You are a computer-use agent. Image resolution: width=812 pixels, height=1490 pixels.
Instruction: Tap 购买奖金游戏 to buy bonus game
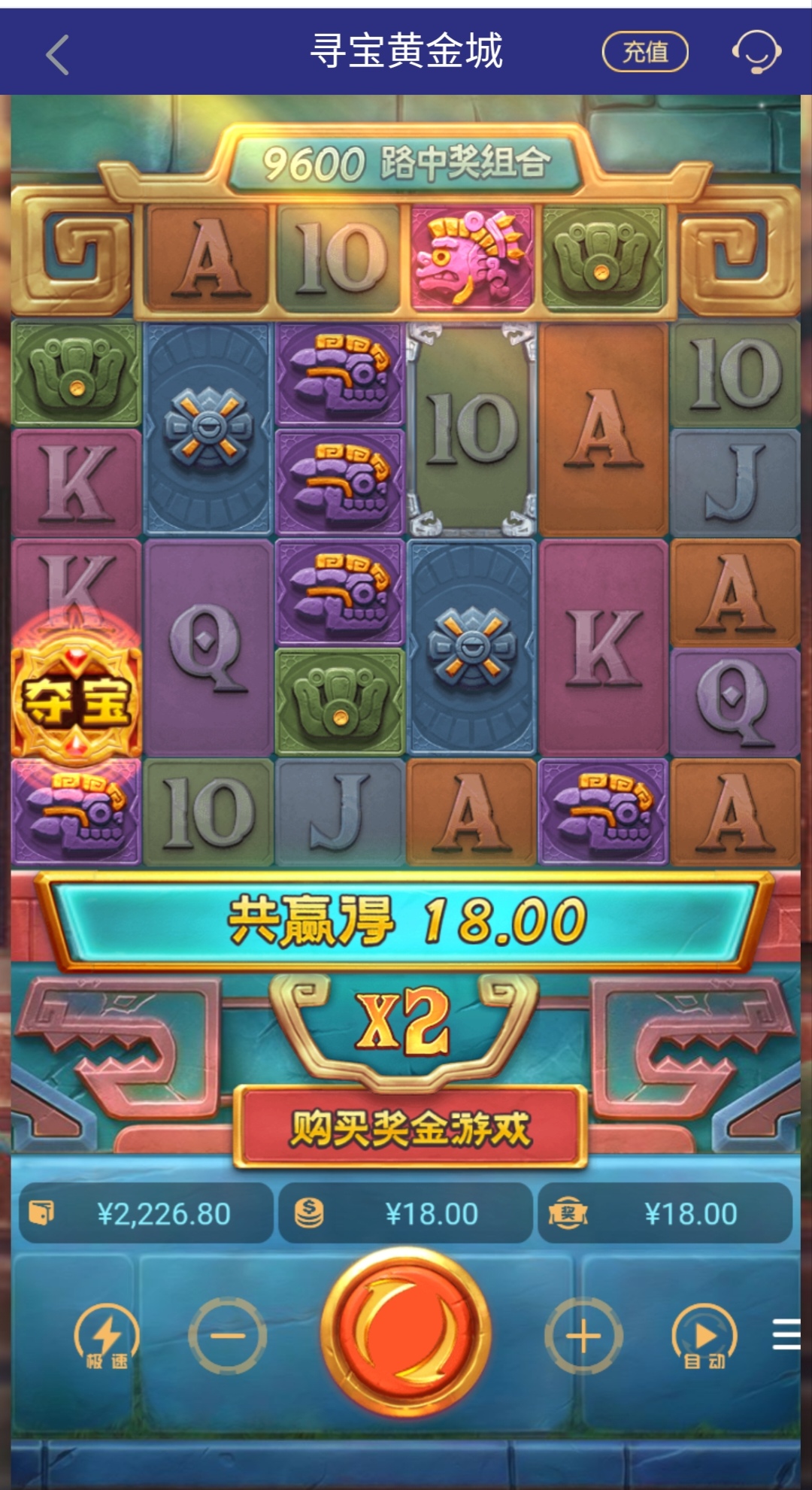pos(411,1127)
